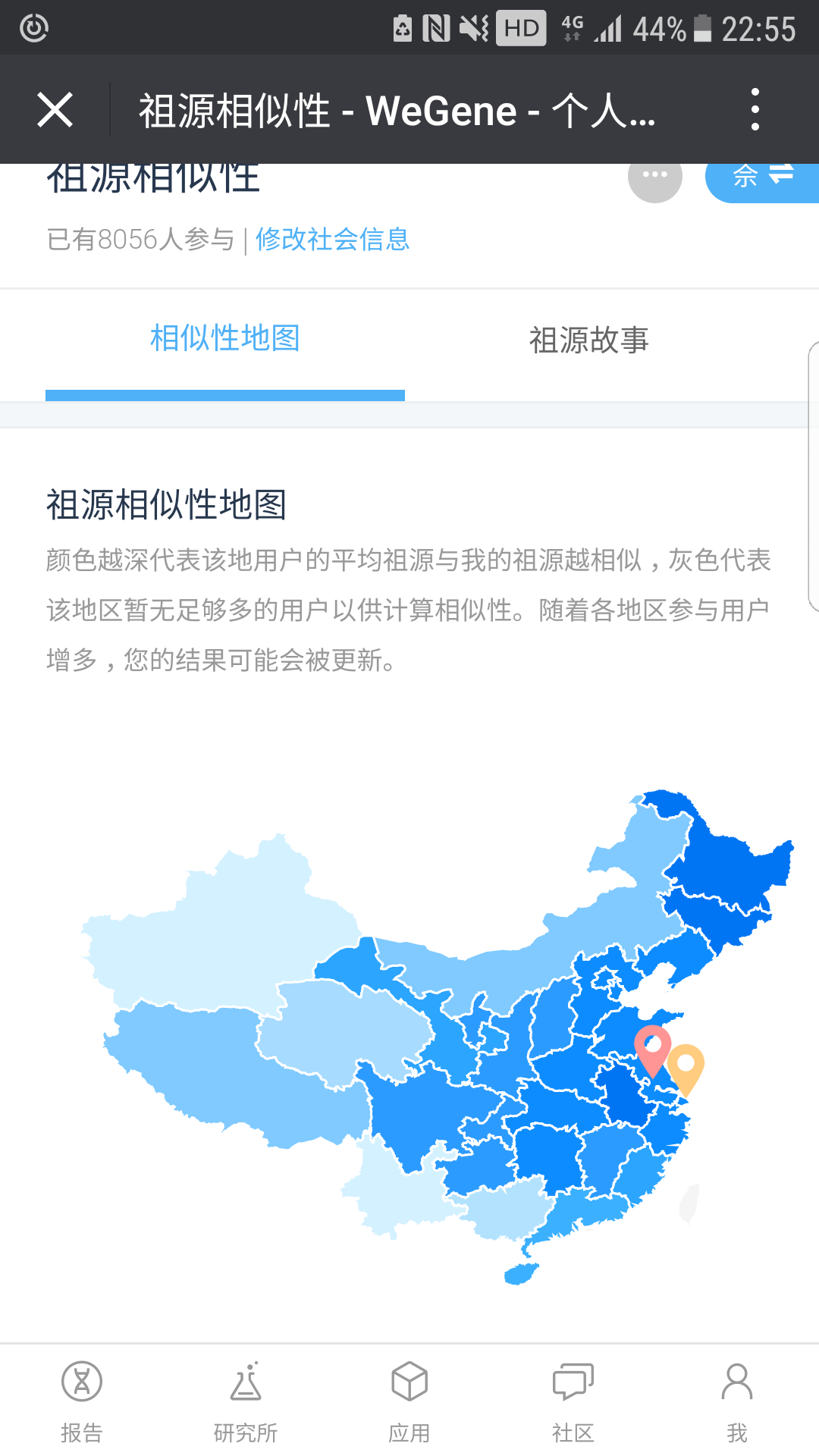This screenshot has width=819, height=1456.
Task: Tap the gray ellipsis more-options button
Action: (x=655, y=177)
